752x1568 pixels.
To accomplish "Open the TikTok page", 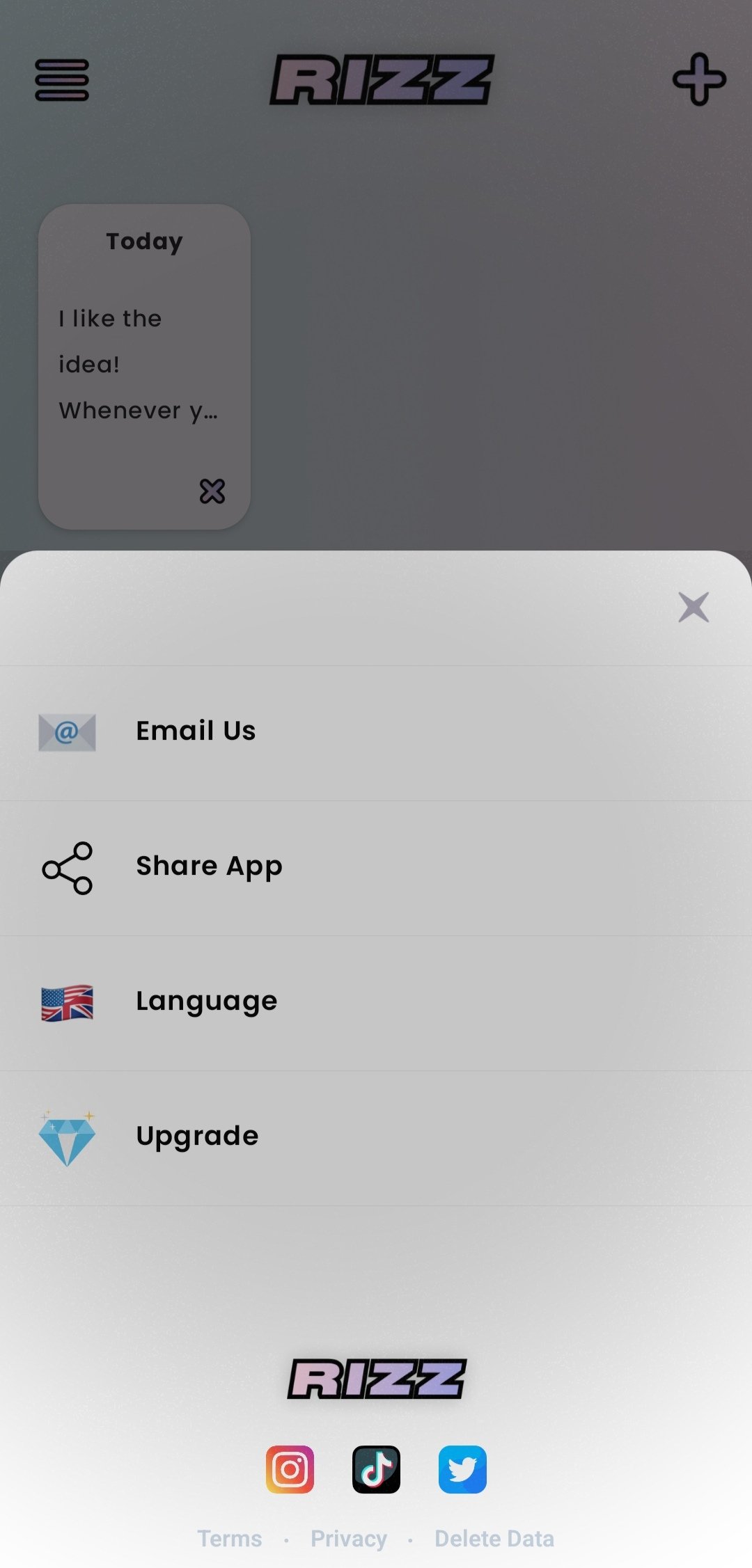I will 376,1469.
